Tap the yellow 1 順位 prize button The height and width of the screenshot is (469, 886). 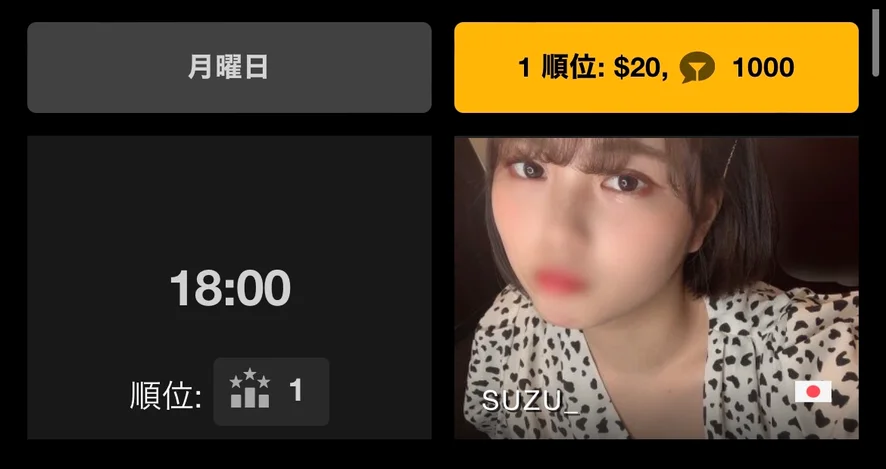pyautogui.click(x=656, y=68)
